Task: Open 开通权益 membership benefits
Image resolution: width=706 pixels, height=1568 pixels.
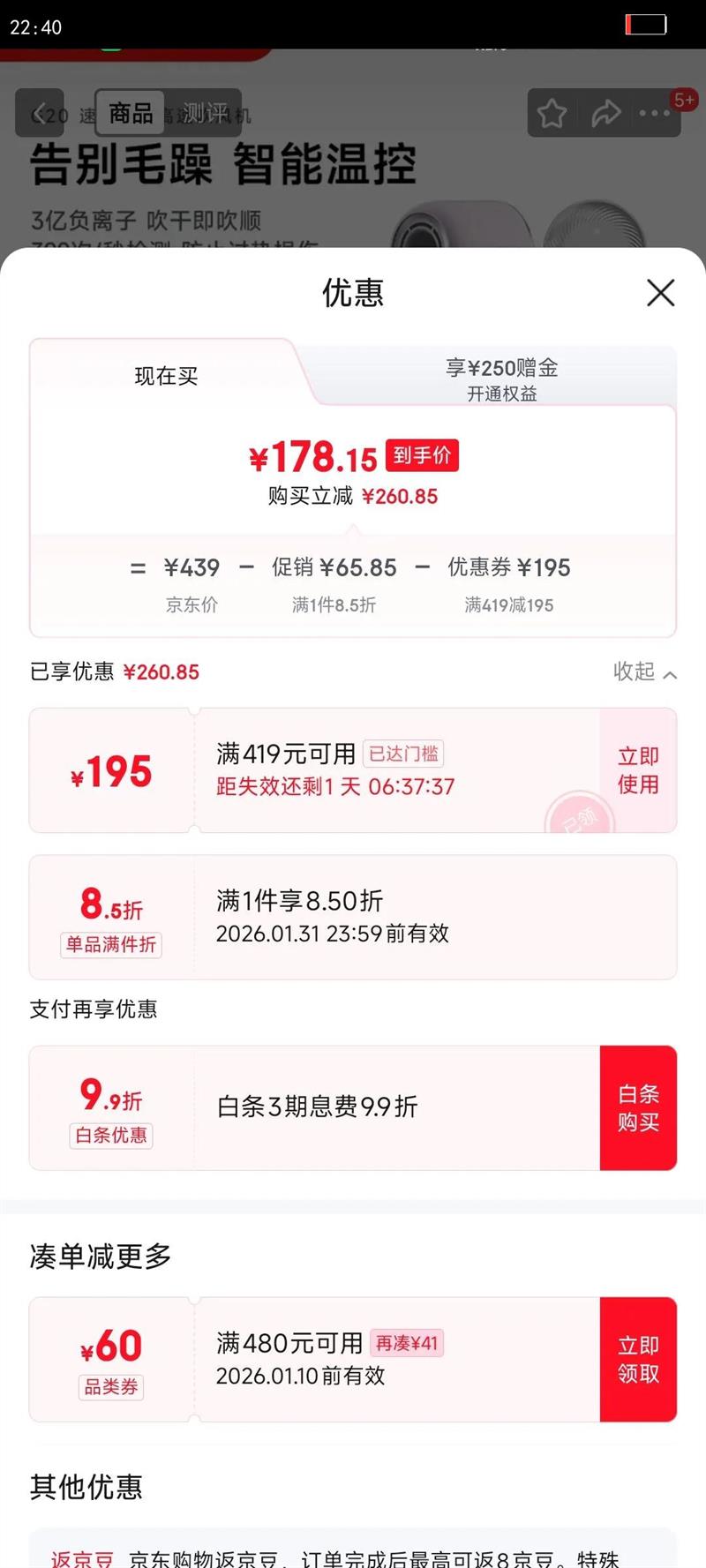Action: point(505,394)
